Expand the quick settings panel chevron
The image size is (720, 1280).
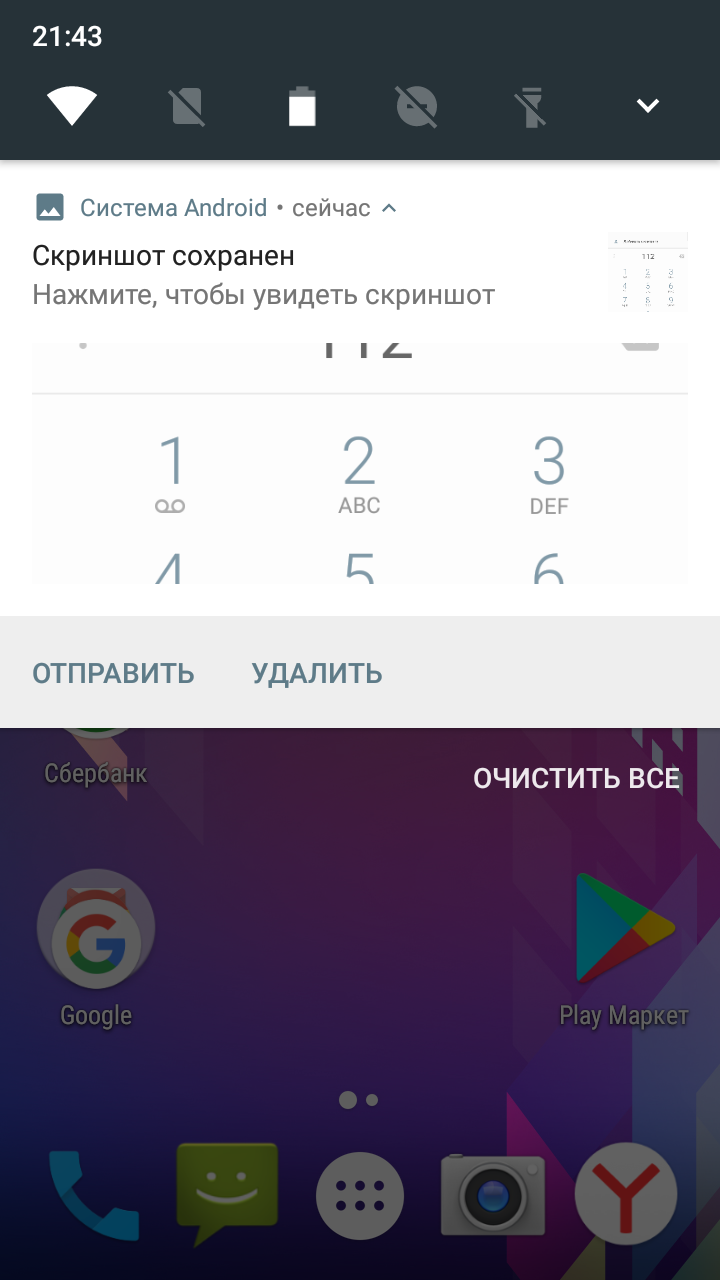pyautogui.click(x=647, y=106)
